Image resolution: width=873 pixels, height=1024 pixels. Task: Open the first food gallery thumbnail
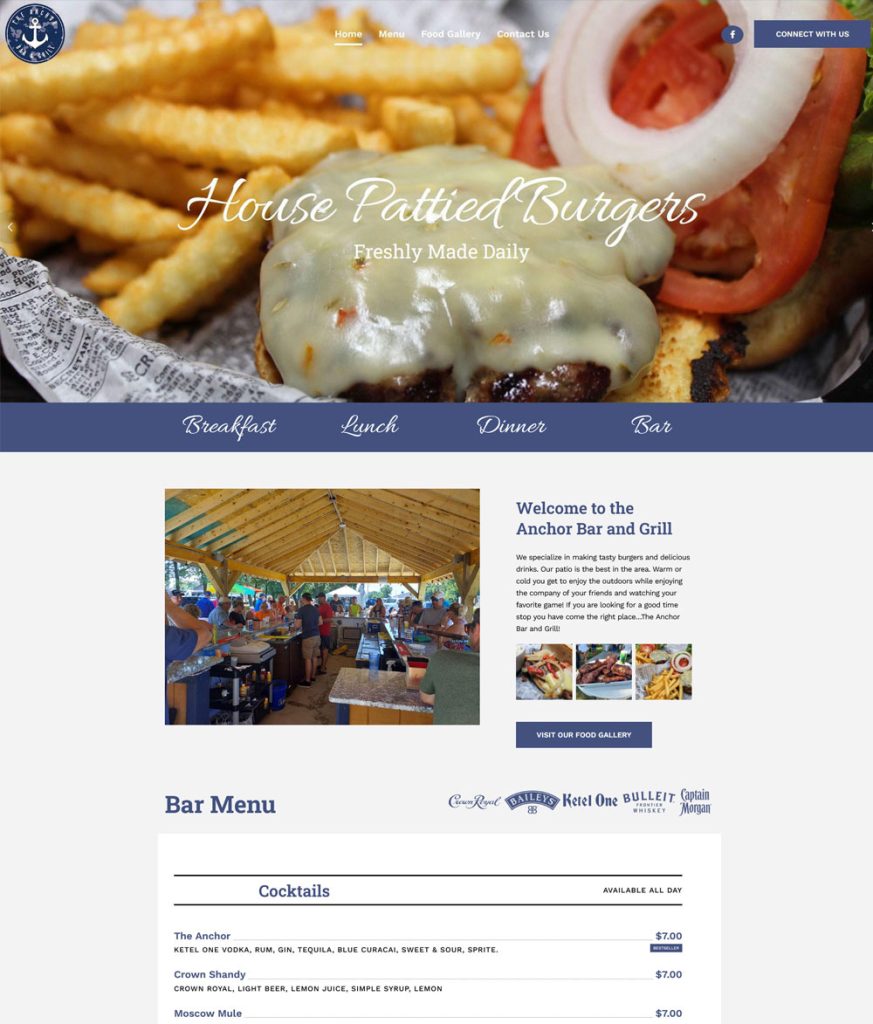click(544, 671)
